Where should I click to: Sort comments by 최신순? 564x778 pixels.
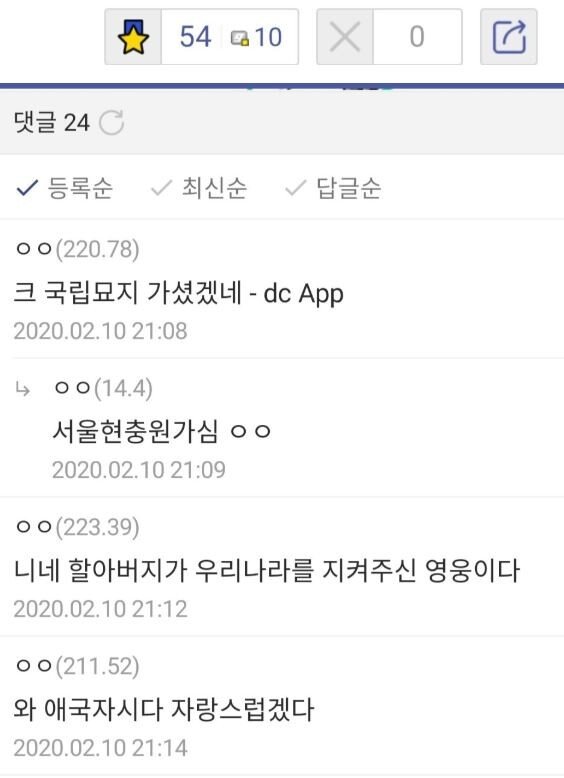[199, 188]
